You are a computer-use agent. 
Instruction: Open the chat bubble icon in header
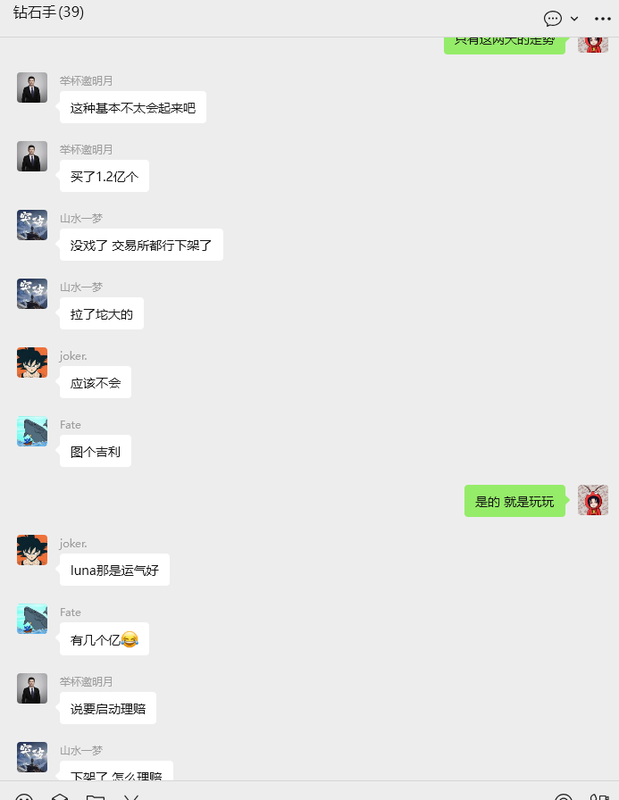pyautogui.click(x=553, y=18)
